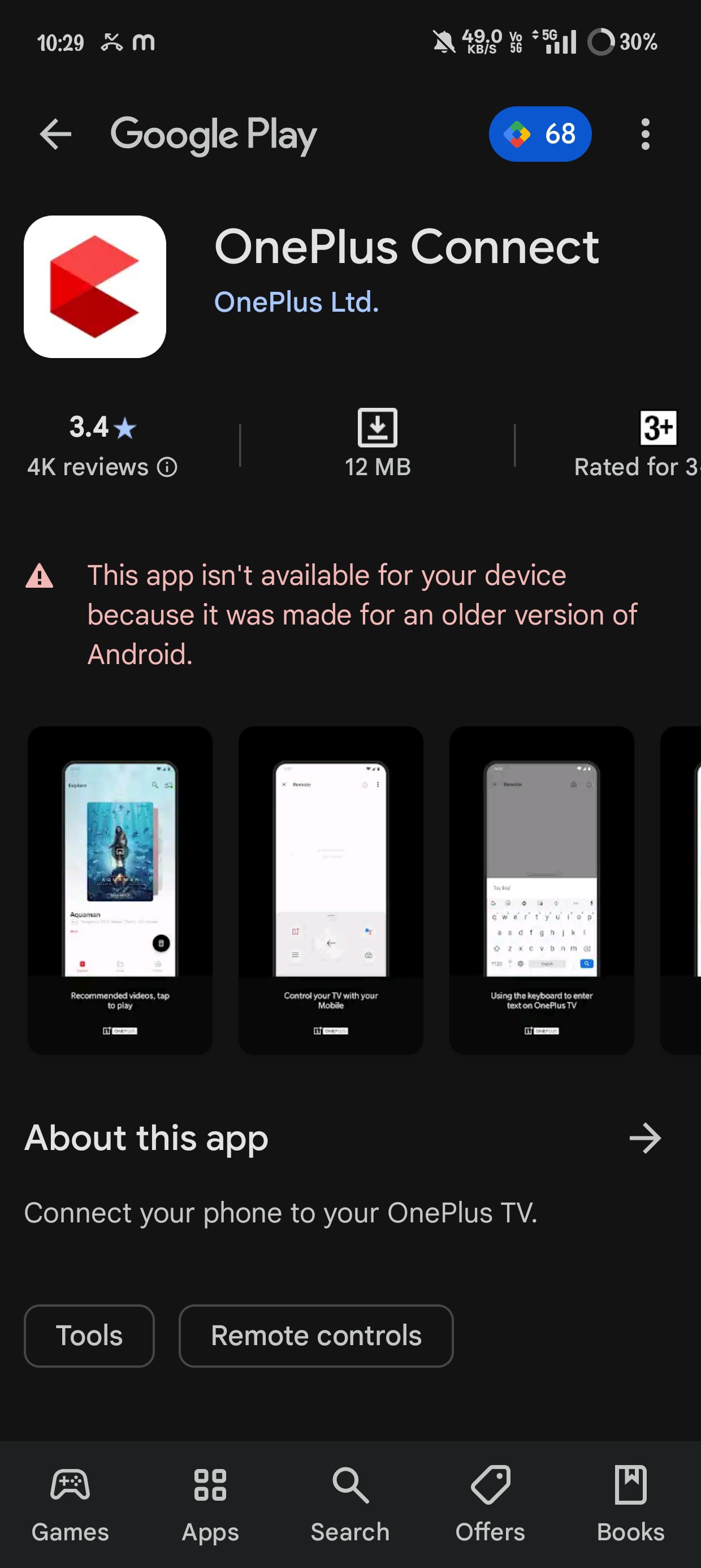Open the Play Points badge showing 68
The width and height of the screenshot is (701, 1568).
pos(540,134)
